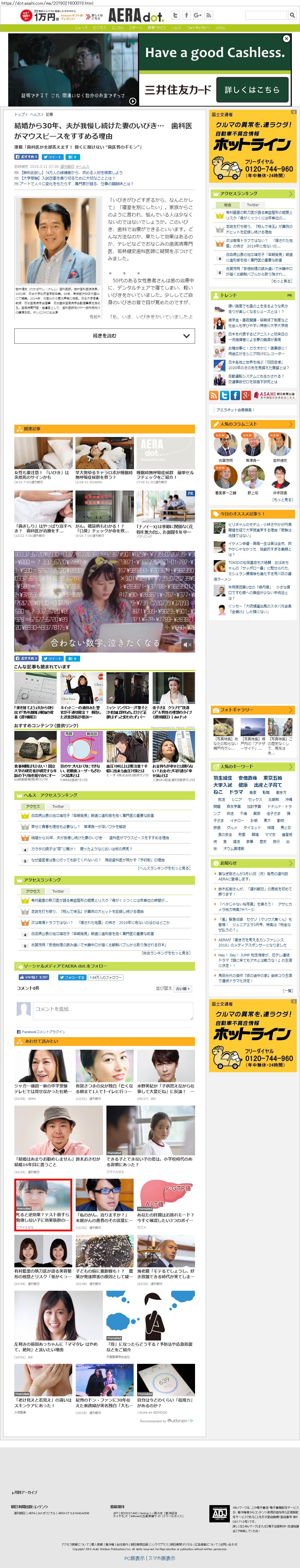
Task: Mute the 合わない数字 video ad
Action: point(187,645)
